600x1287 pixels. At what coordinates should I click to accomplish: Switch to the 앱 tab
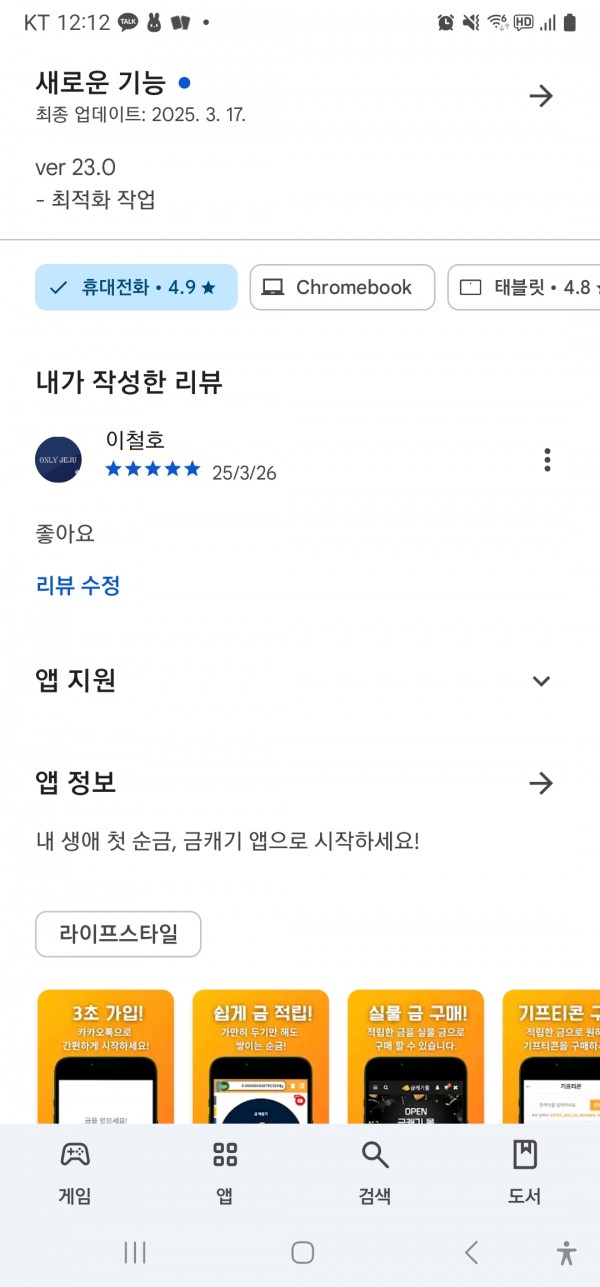point(225,1172)
